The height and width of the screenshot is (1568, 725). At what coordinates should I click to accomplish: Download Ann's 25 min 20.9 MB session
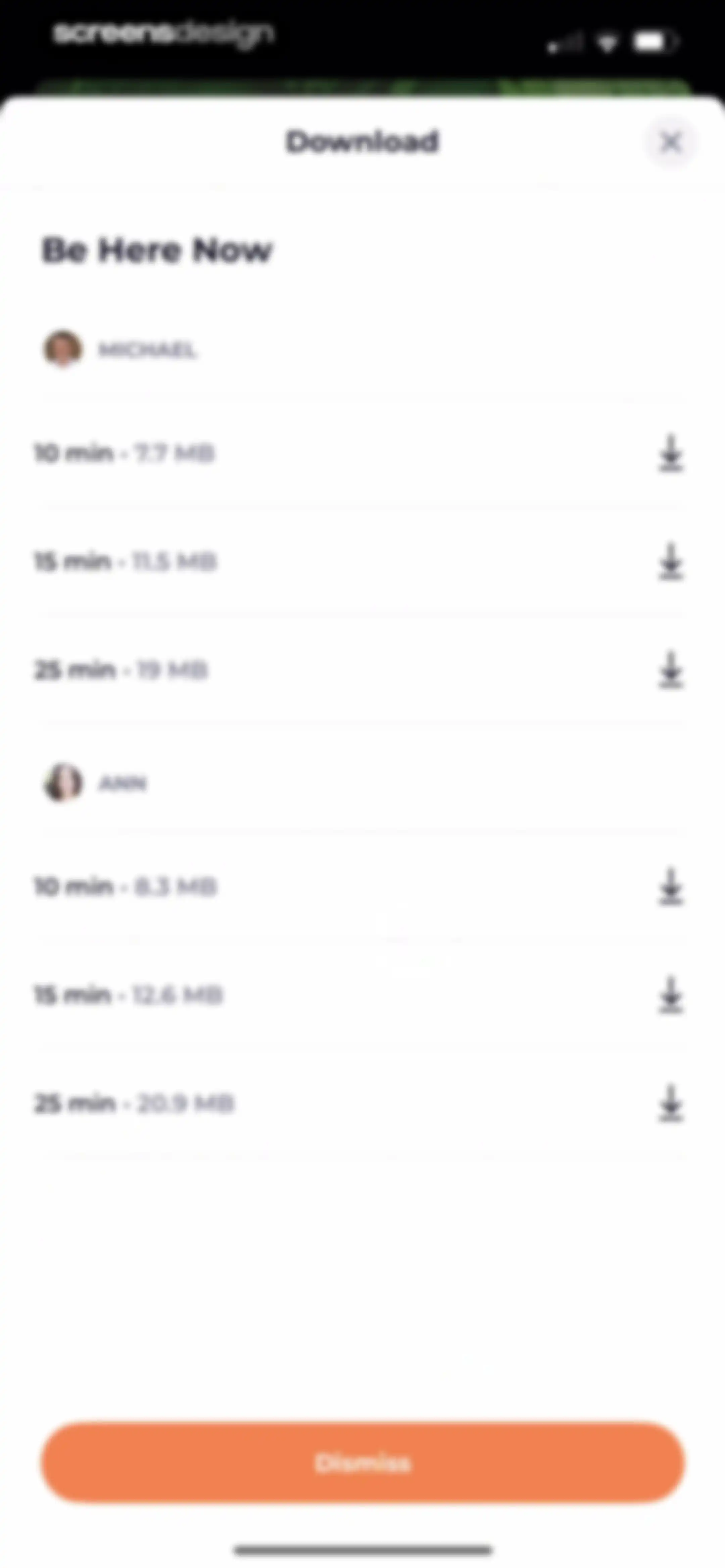tap(671, 1103)
